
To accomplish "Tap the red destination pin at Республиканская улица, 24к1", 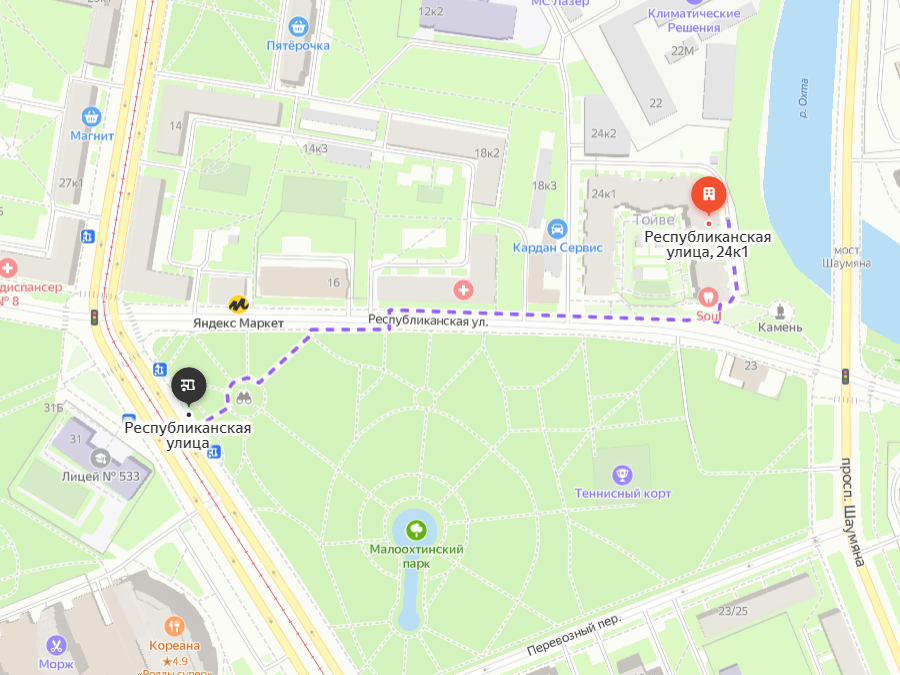I will point(708,195).
